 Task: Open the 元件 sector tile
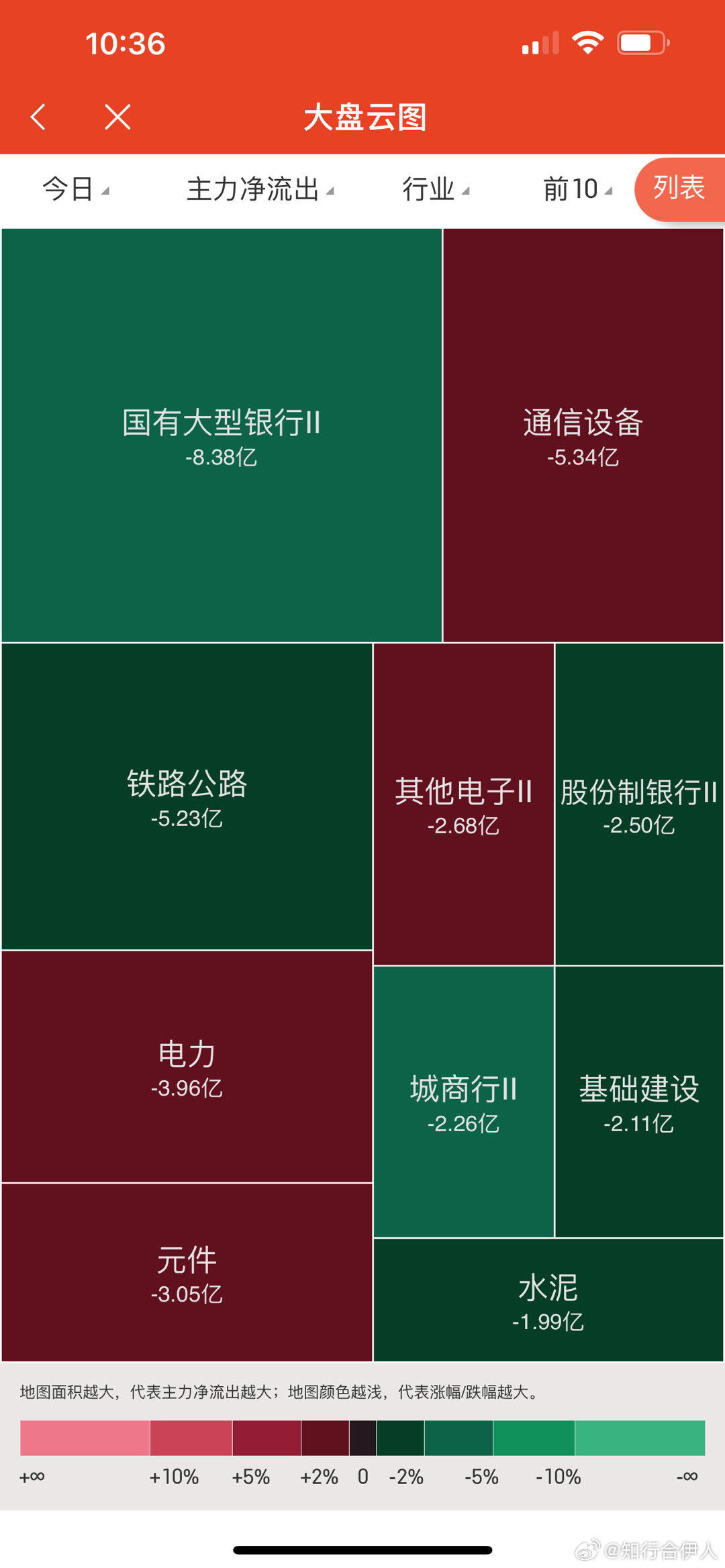[187, 1273]
